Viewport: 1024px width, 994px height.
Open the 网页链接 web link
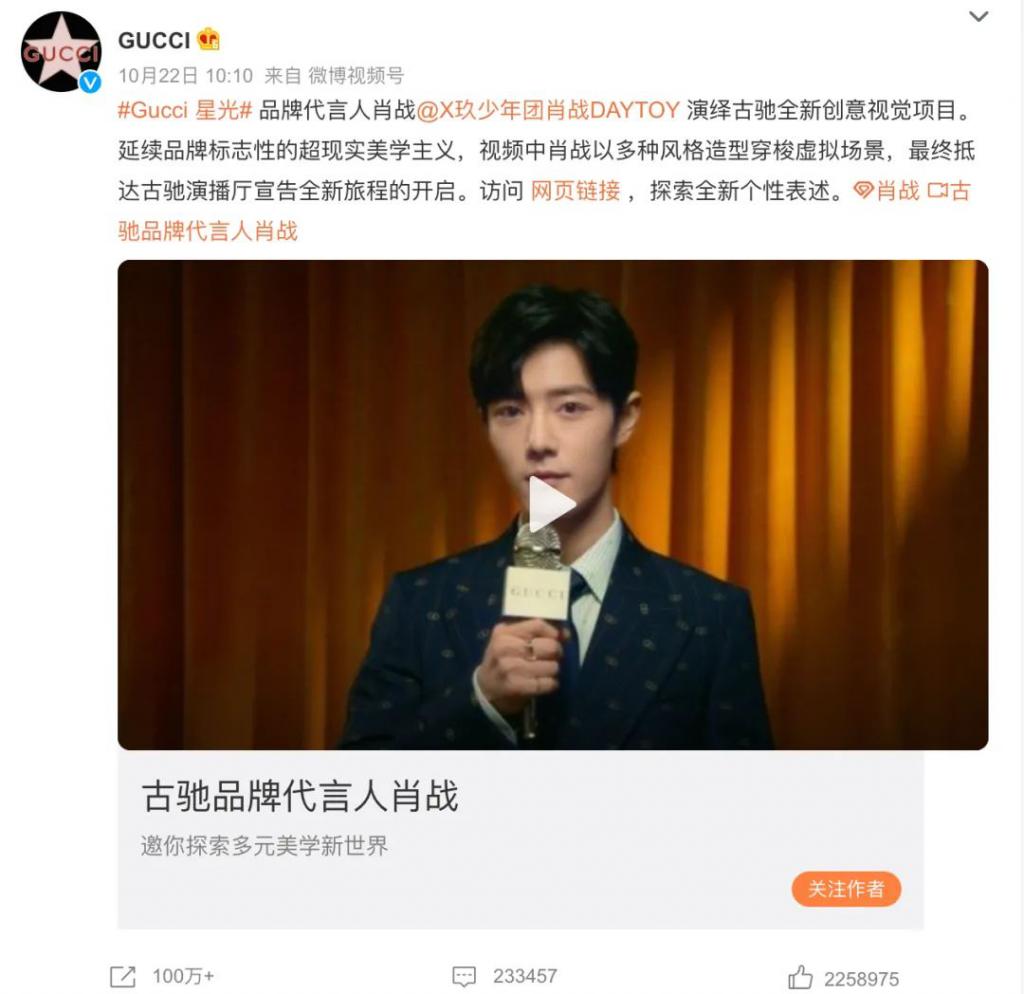pyautogui.click(x=575, y=190)
